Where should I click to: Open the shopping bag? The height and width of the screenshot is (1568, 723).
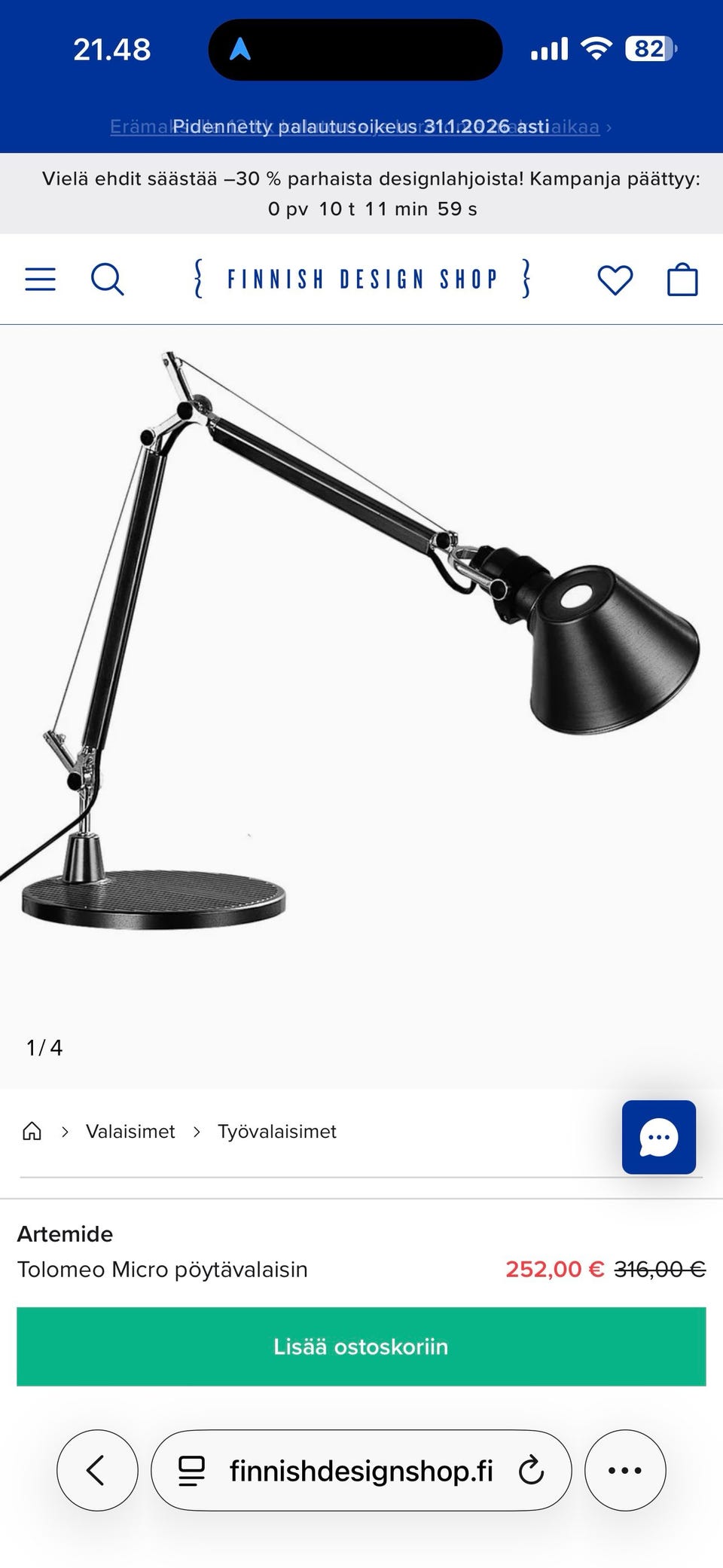[682, 280]
